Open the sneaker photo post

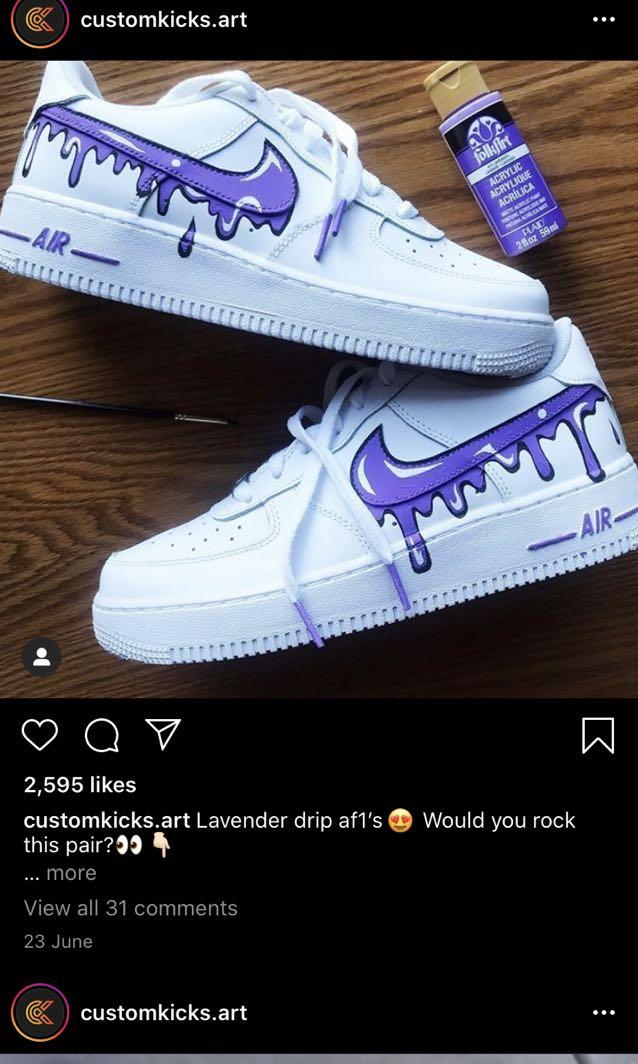[319, 380]
